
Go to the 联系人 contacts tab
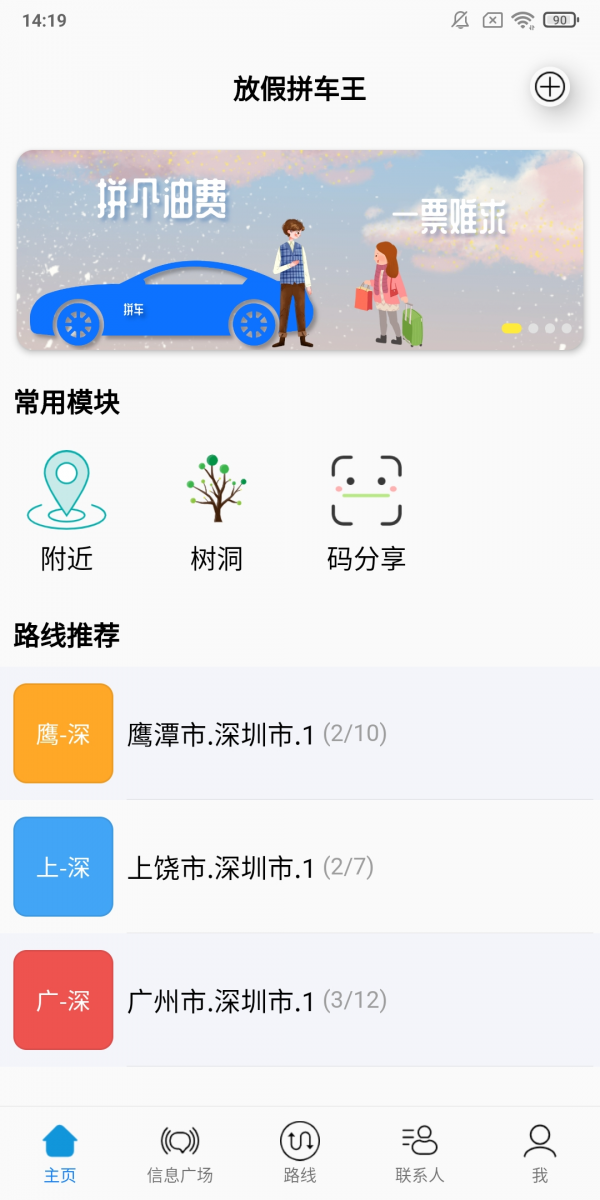pyautogui.click(x=420, y=1152)
